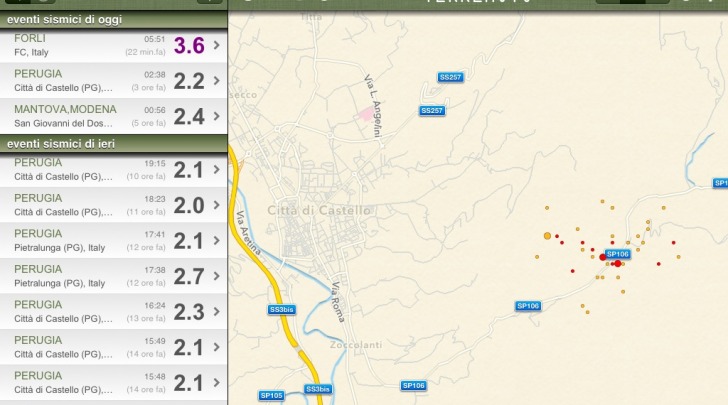The width and height of the screenshot is (728, 405).
Task: Open the Perugia 2.3 event at 16:24
Action: [x=113, y=312]
